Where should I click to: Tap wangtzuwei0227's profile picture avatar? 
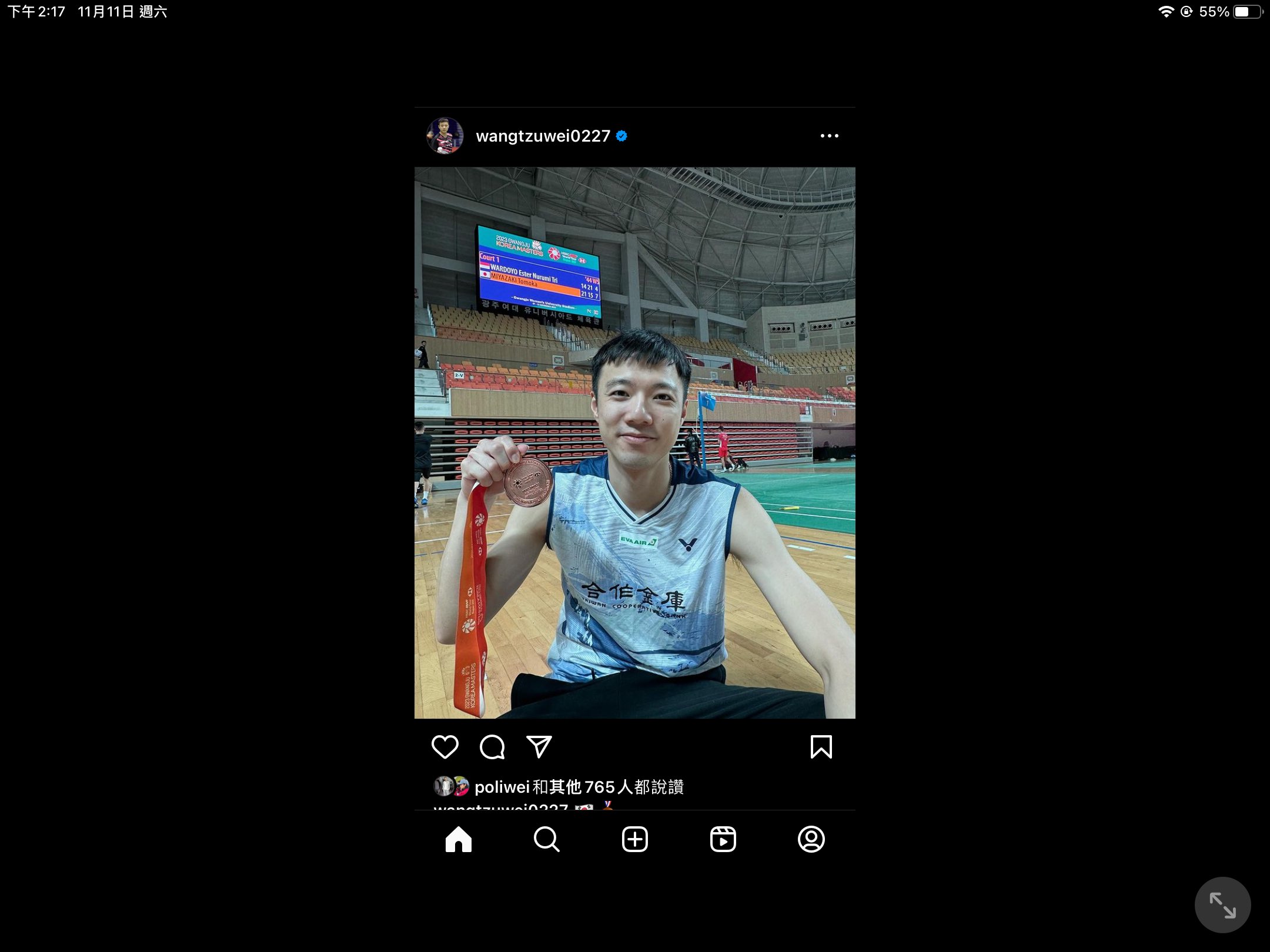[444, 136]
